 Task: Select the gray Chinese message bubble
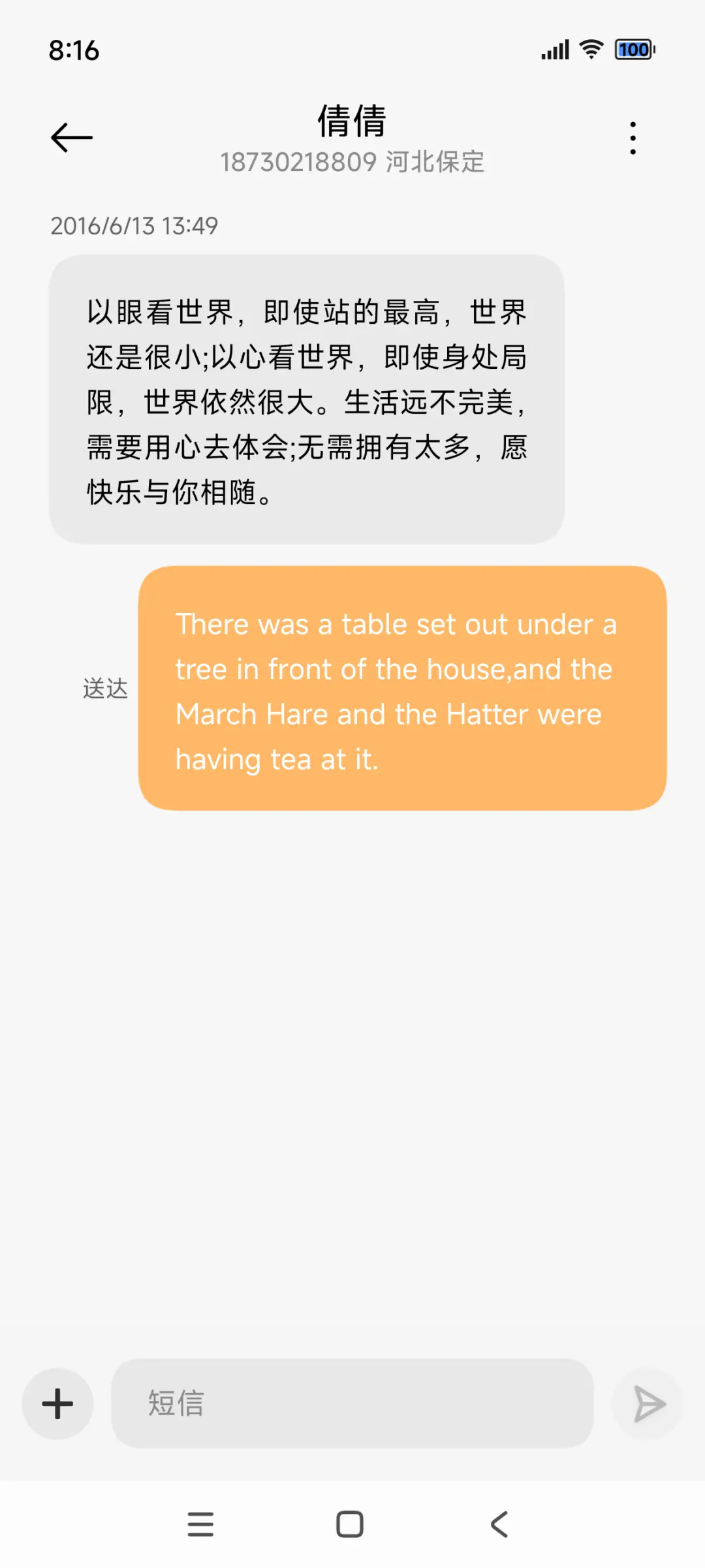click(x=305, y=400)
